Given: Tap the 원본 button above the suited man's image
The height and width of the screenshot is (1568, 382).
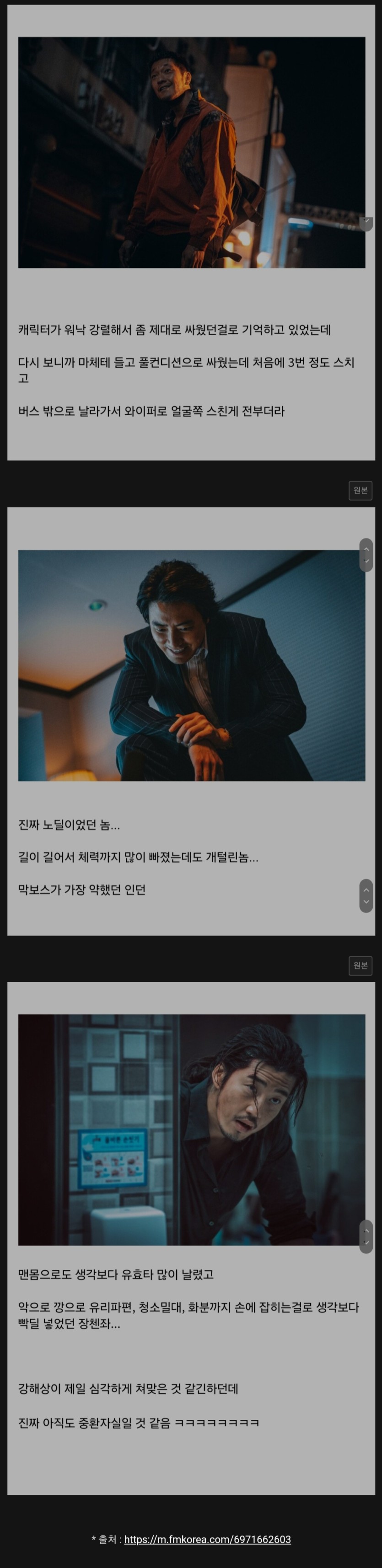Looking at the screenshot, I should pos(360,490).
